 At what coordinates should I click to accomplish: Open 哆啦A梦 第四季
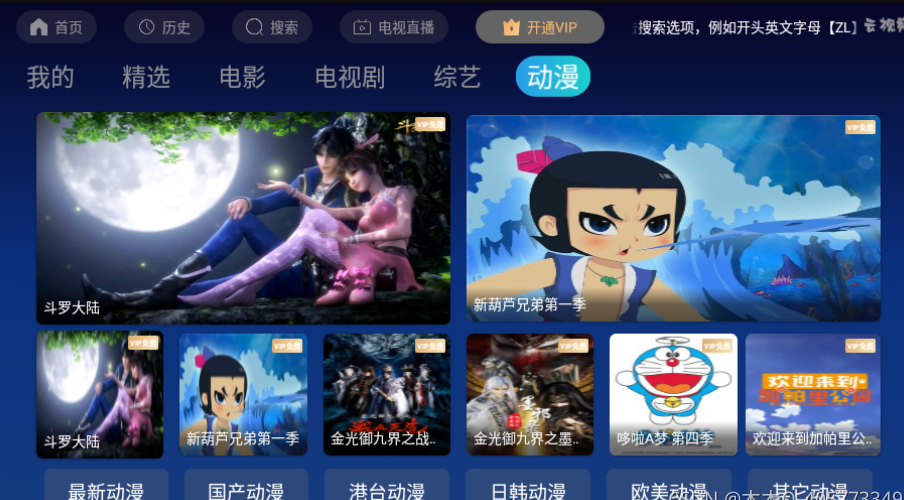click(673, 394)
